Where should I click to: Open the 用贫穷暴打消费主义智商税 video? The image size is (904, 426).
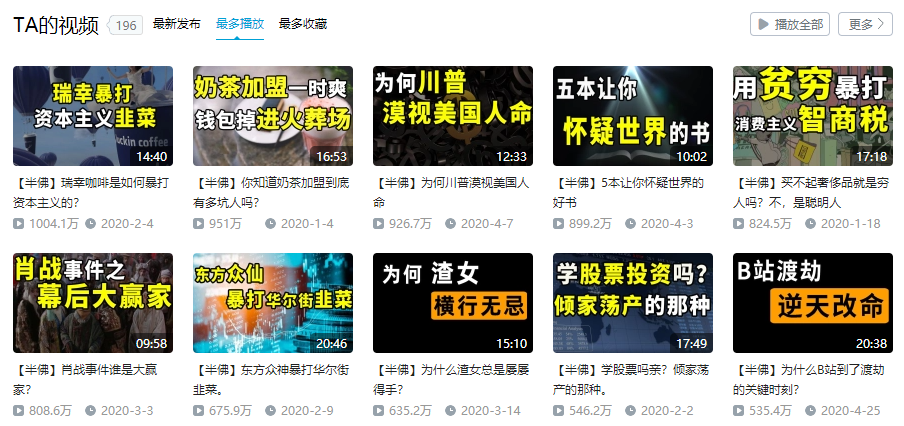(x=813, y=115)
